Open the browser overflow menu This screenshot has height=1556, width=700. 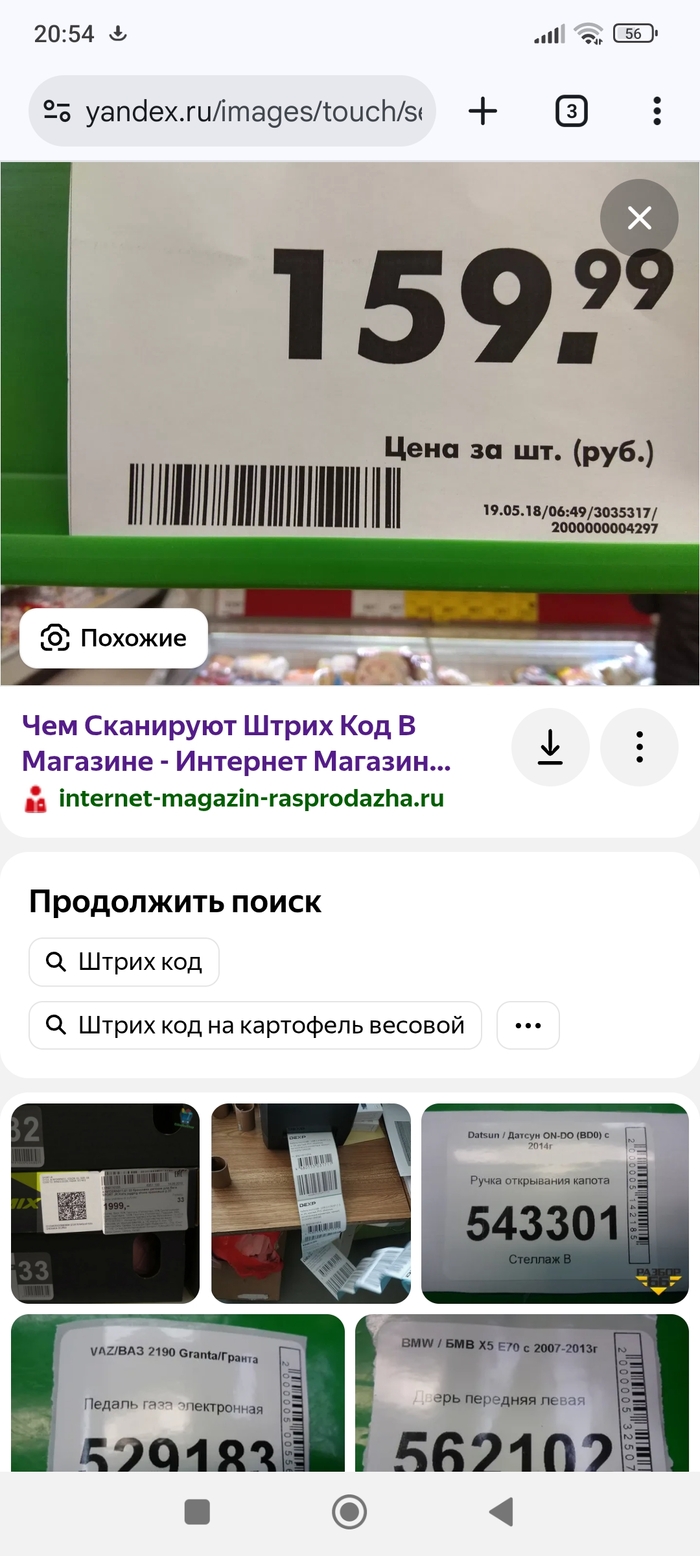(x=656, y=111)
